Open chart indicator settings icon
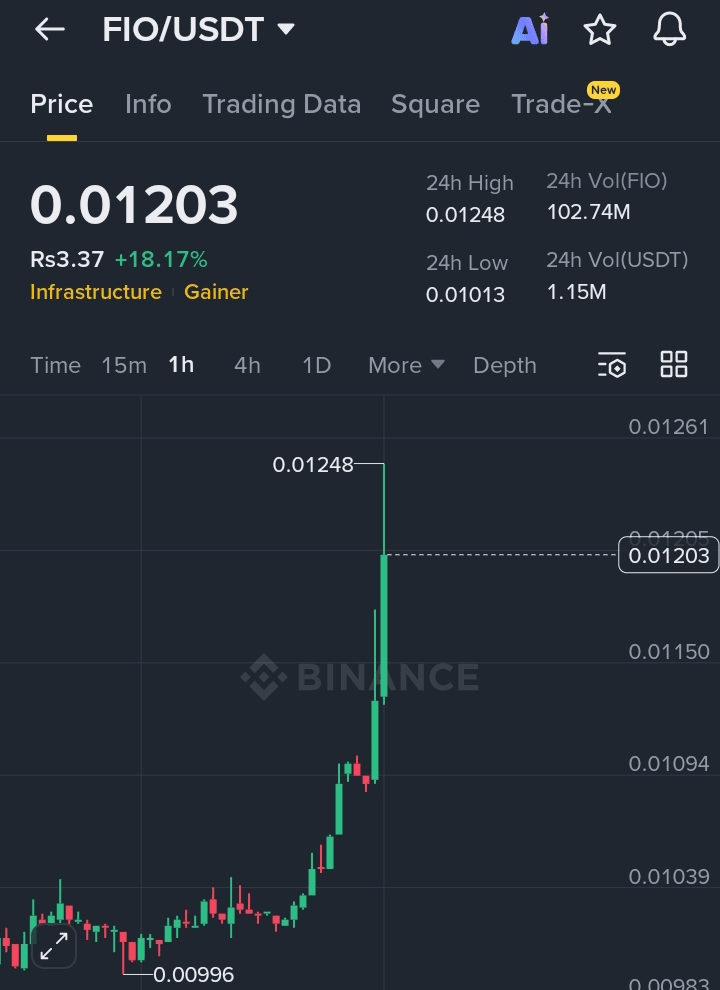 click(612, 365)
